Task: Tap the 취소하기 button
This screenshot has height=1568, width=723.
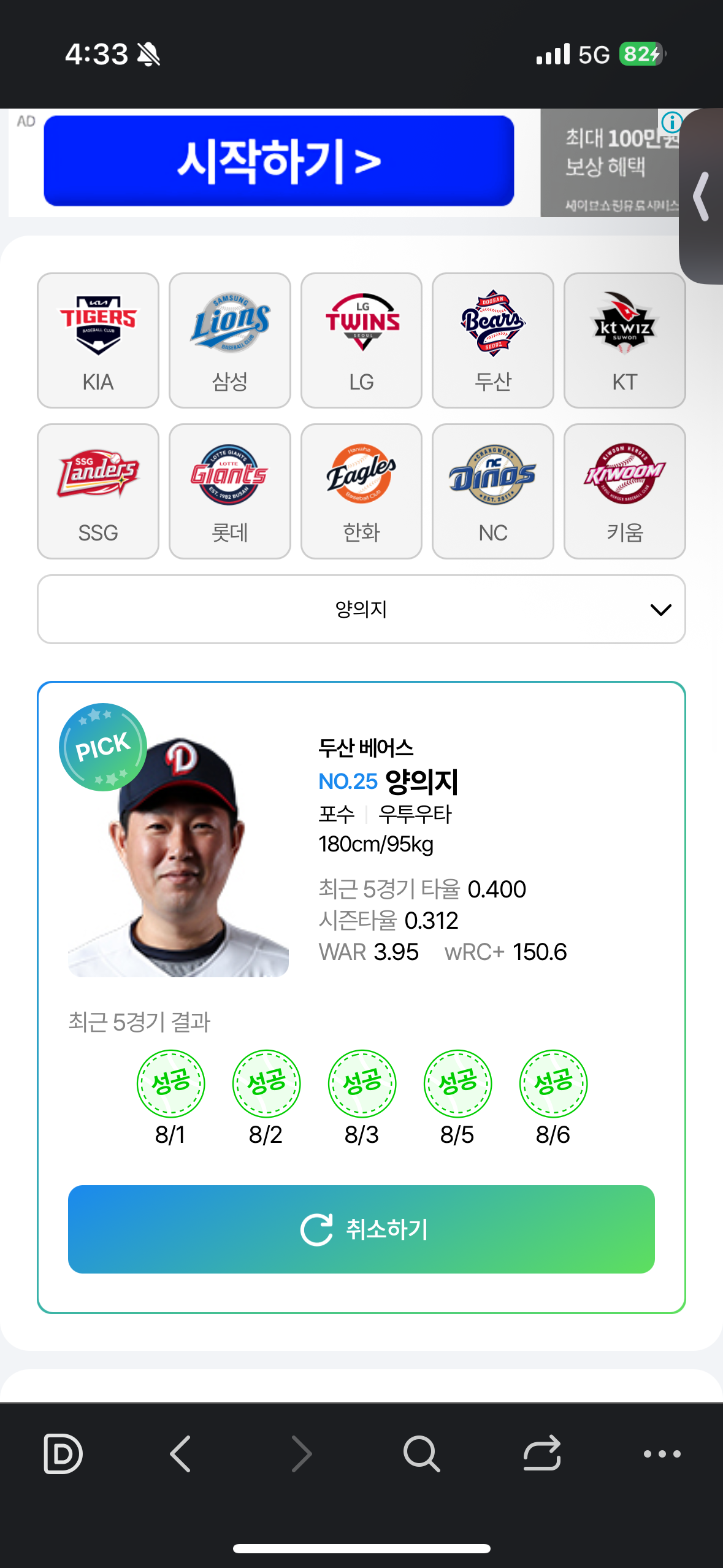Action: [x=361, y=1229]
